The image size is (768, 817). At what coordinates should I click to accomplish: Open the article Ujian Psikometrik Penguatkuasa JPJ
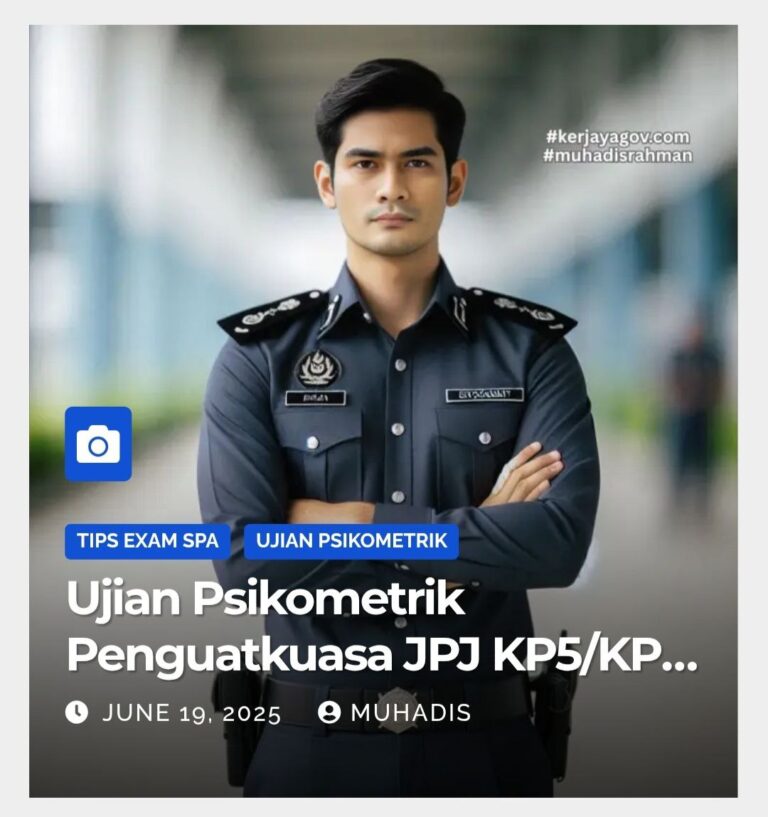381,625
